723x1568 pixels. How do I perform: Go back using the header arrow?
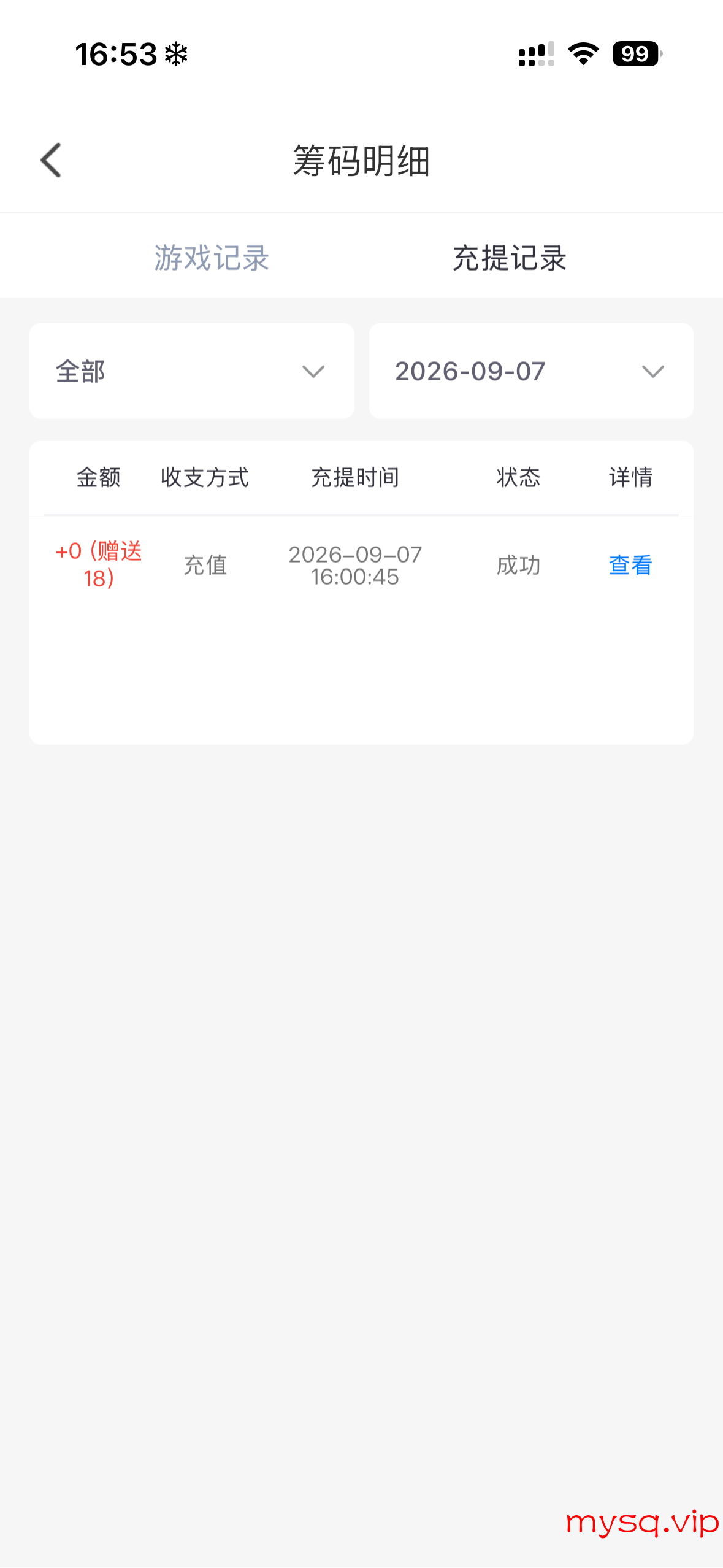tap(51, 160)
